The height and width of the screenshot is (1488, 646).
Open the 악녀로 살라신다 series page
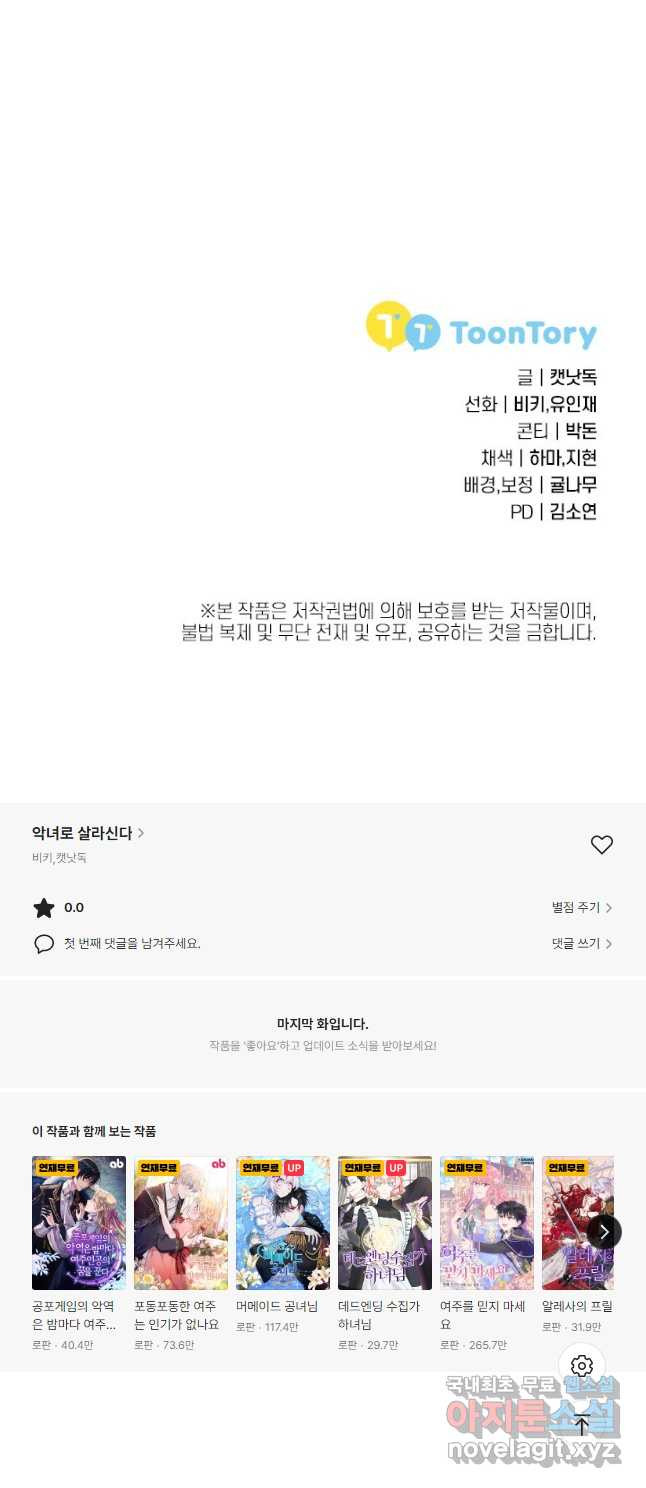[88, 833]
